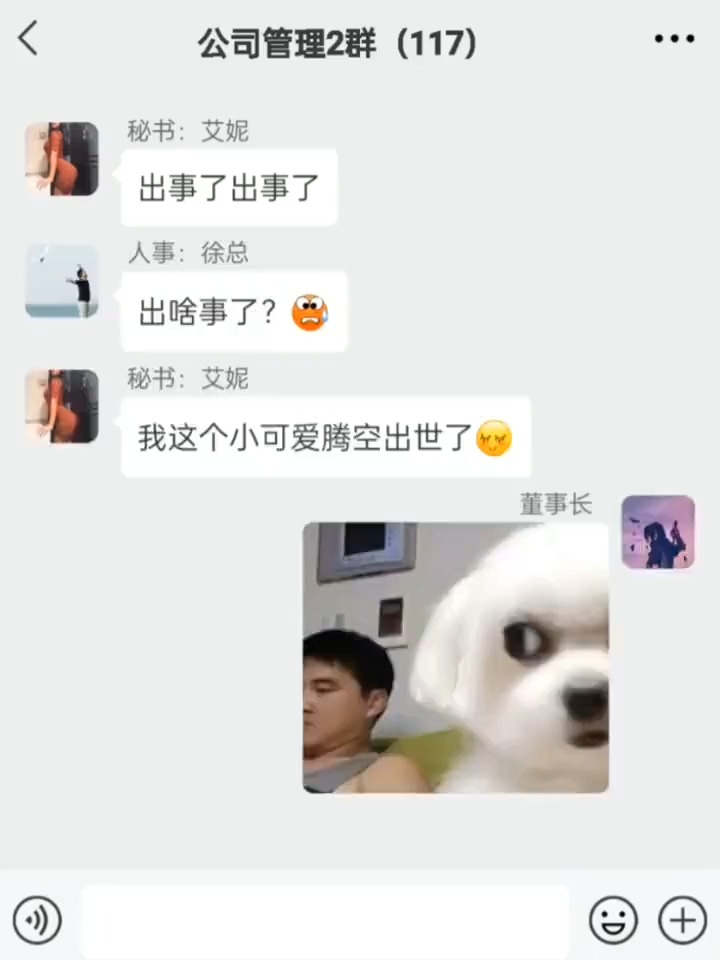Open 人事：徐总's profile avatar
Screen dimensions: 720x960
click(x=62, y=281)
